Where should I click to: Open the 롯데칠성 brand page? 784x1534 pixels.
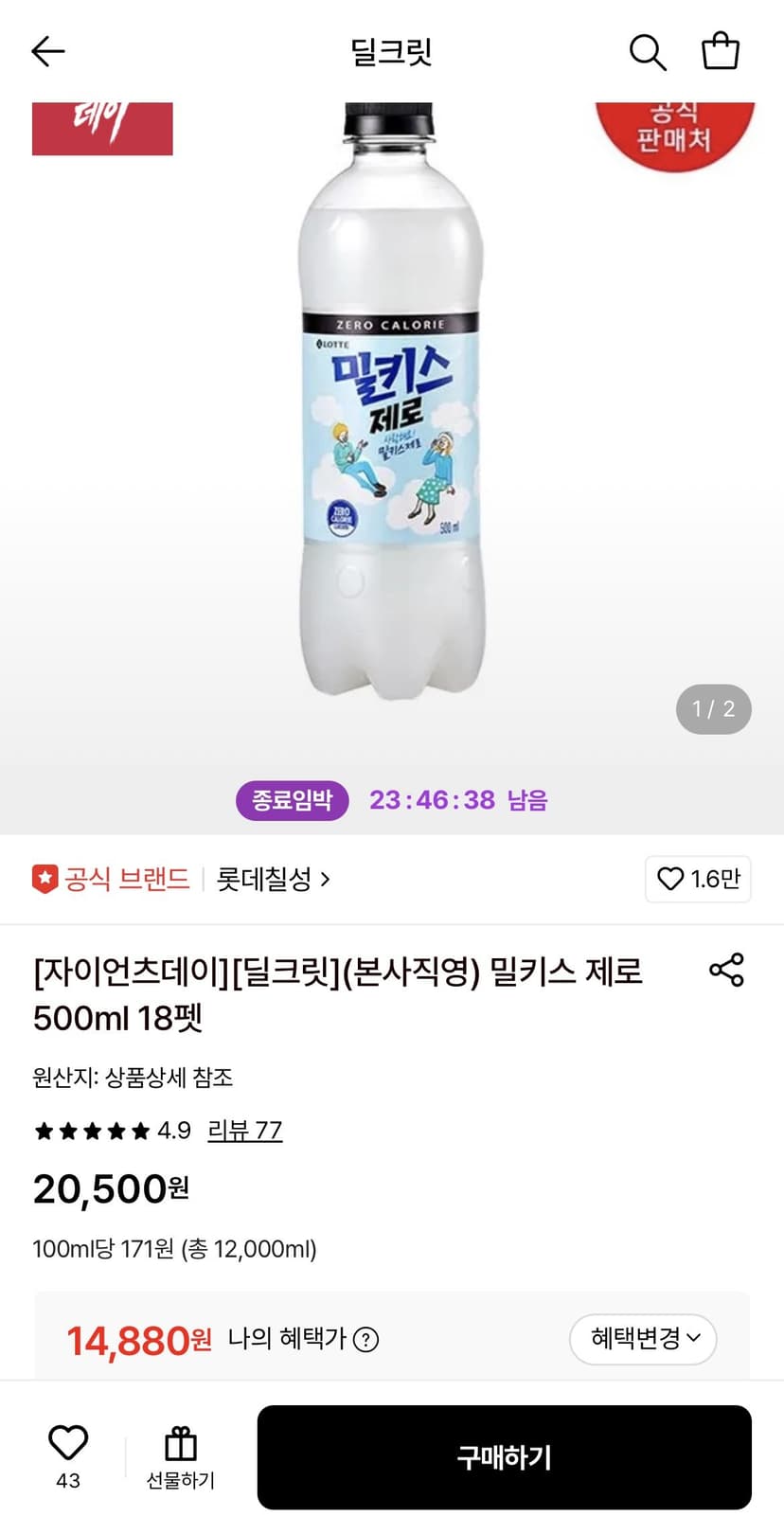click(274, 879)
